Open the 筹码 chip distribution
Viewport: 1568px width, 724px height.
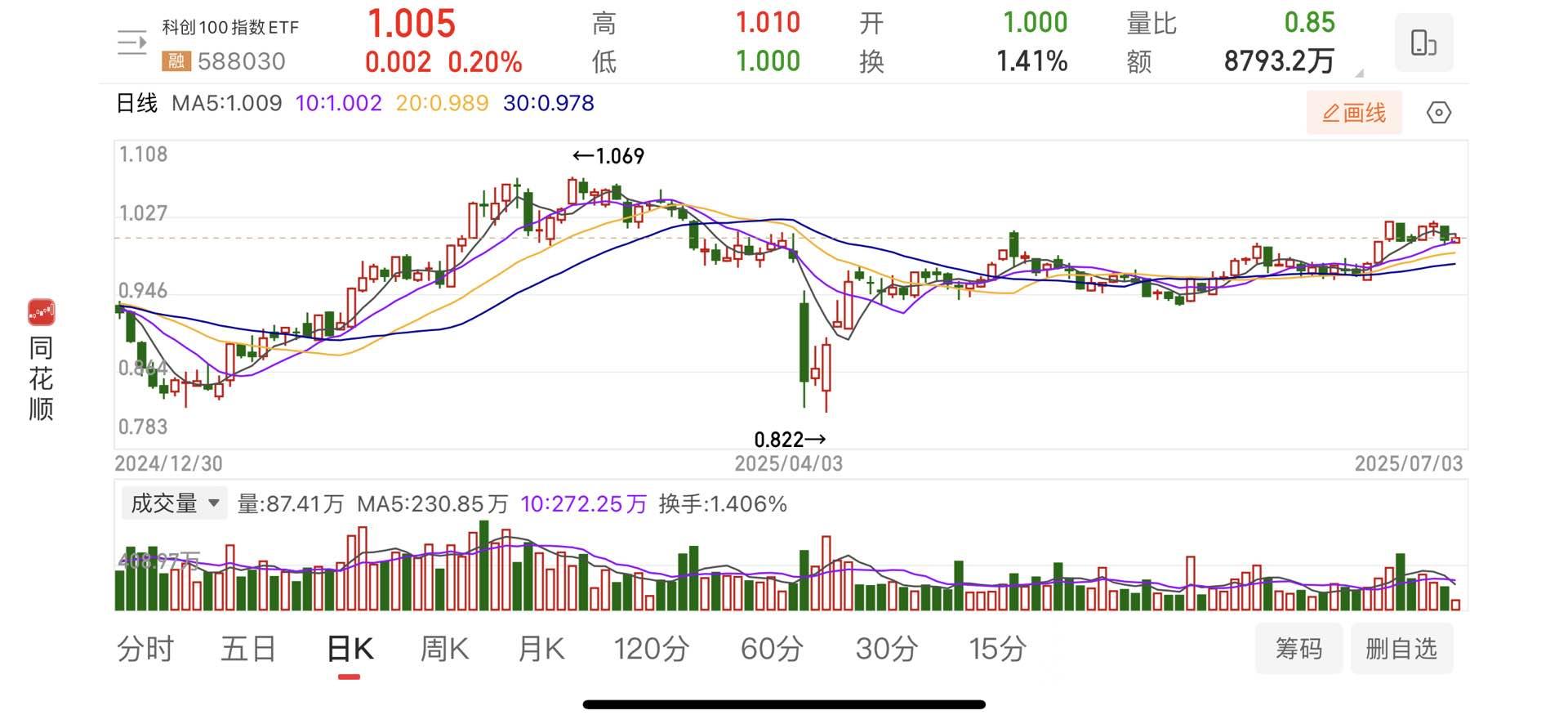click(1298, 649)
